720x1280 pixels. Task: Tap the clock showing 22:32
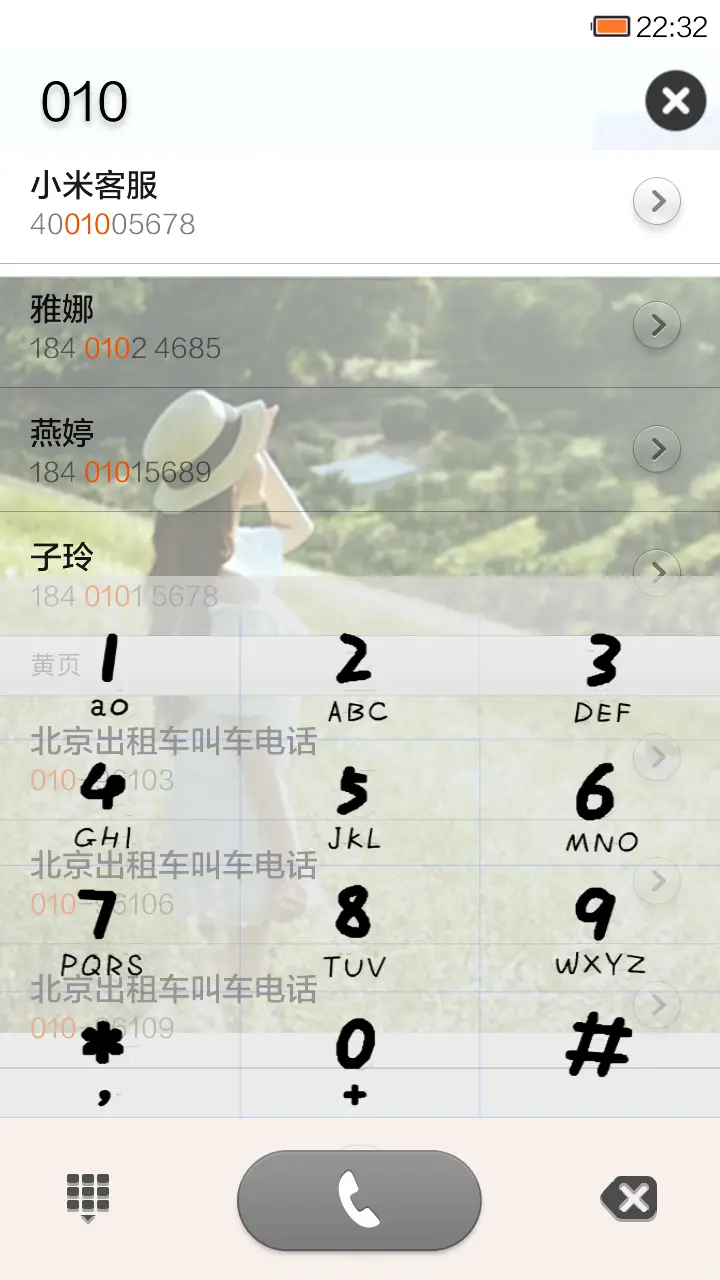tap(675, 28)
